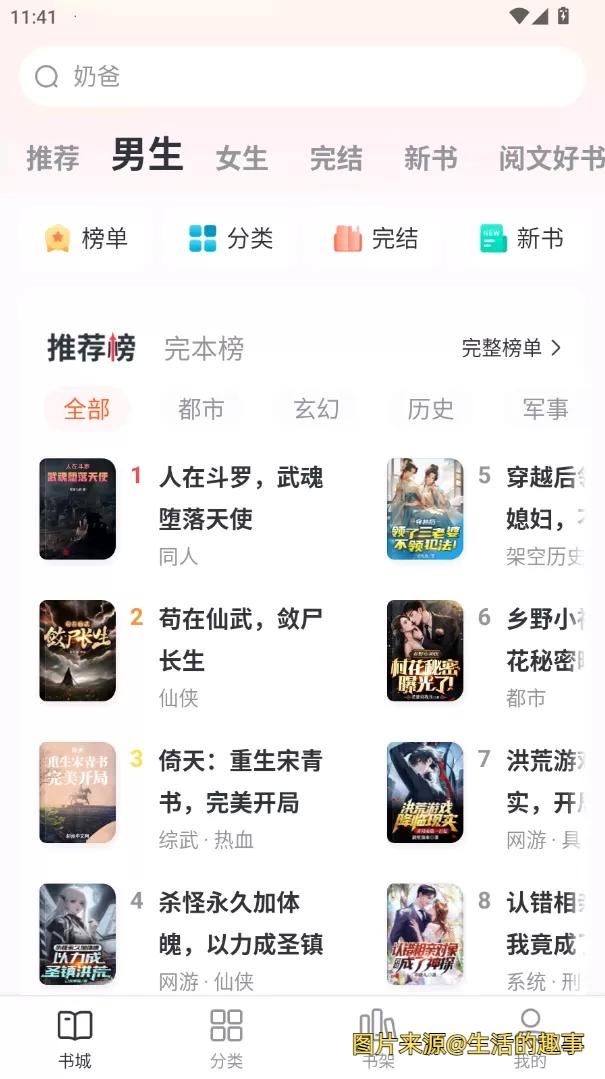Filter the ranking by 历史

pyautogui.click(x=430, y=409)
